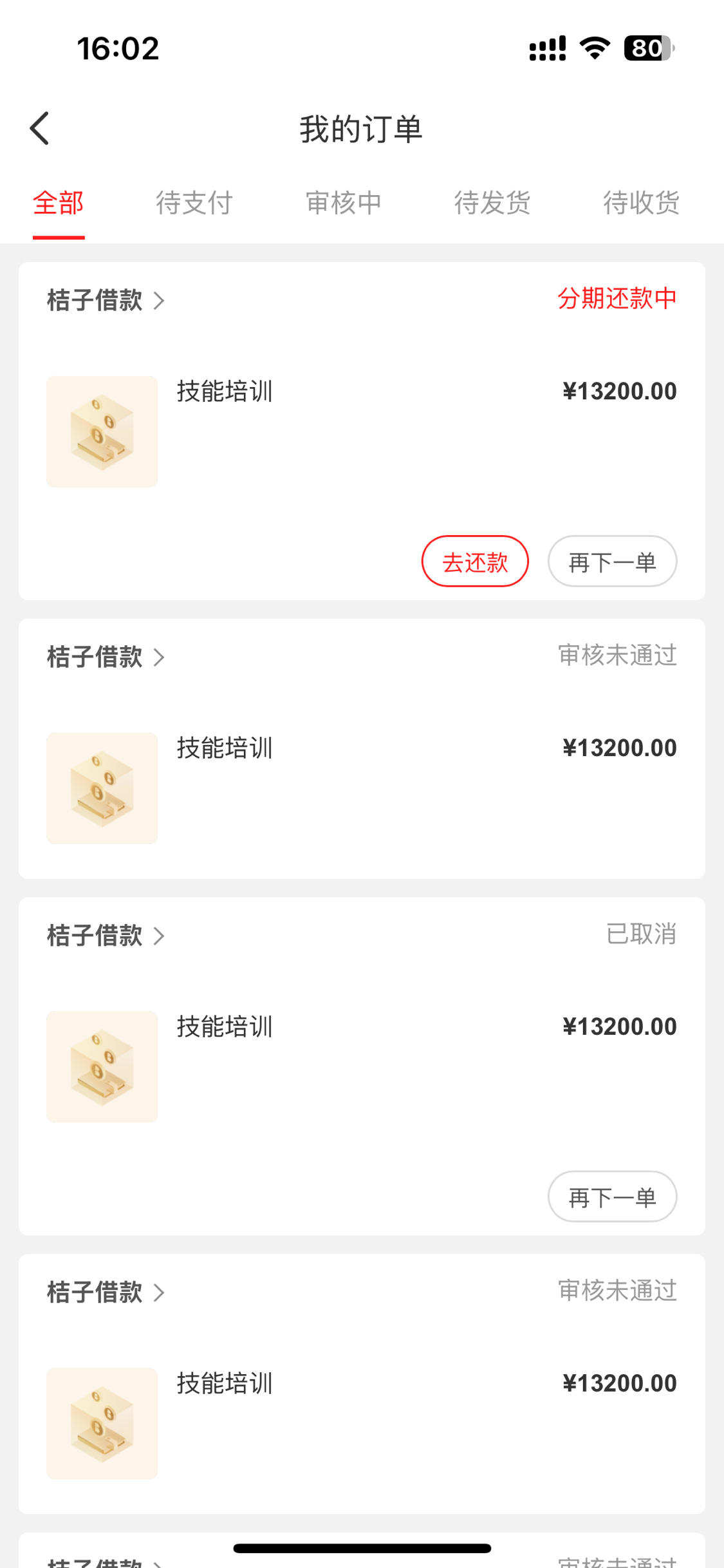Go back from 我的订单 page

pos(40,129)
